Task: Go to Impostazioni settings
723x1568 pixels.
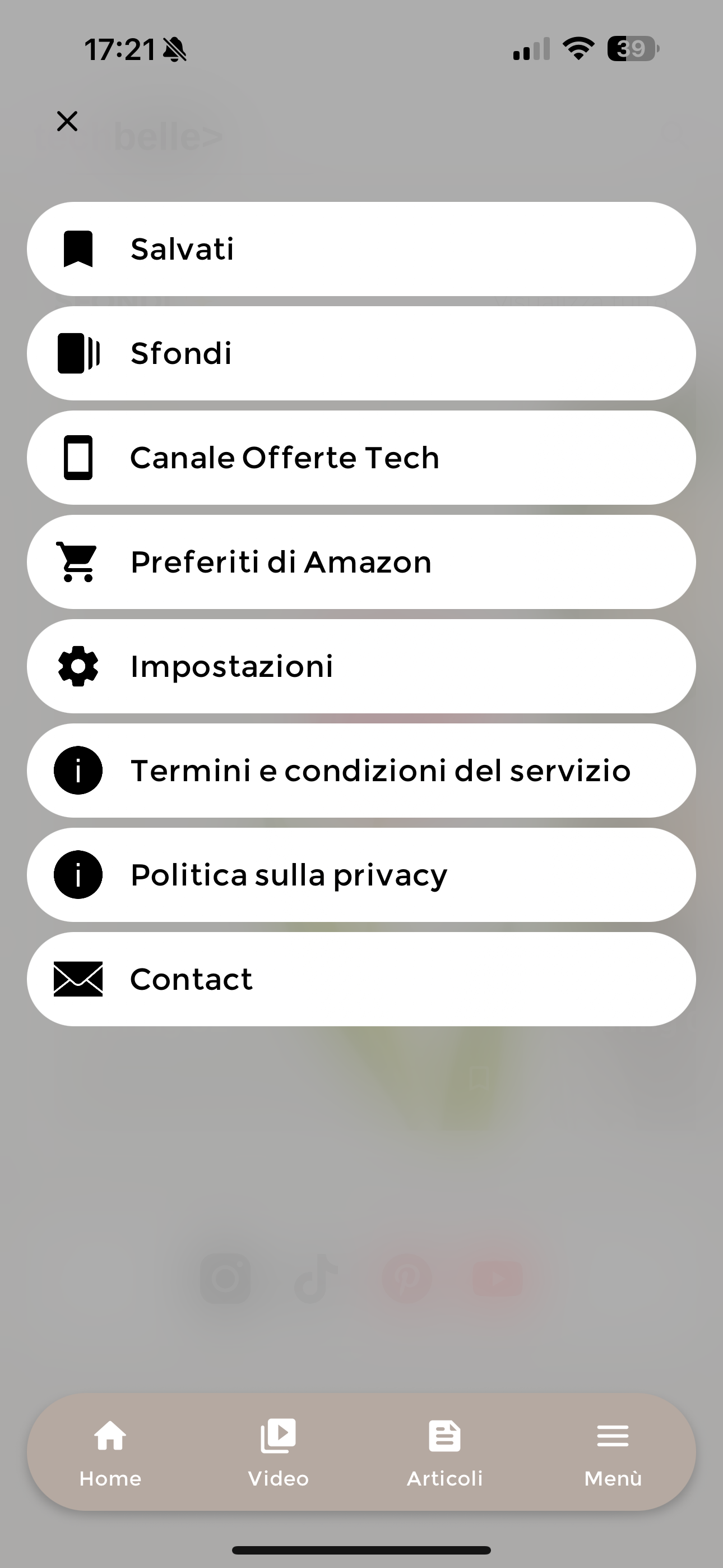Action: coord(361,667)
